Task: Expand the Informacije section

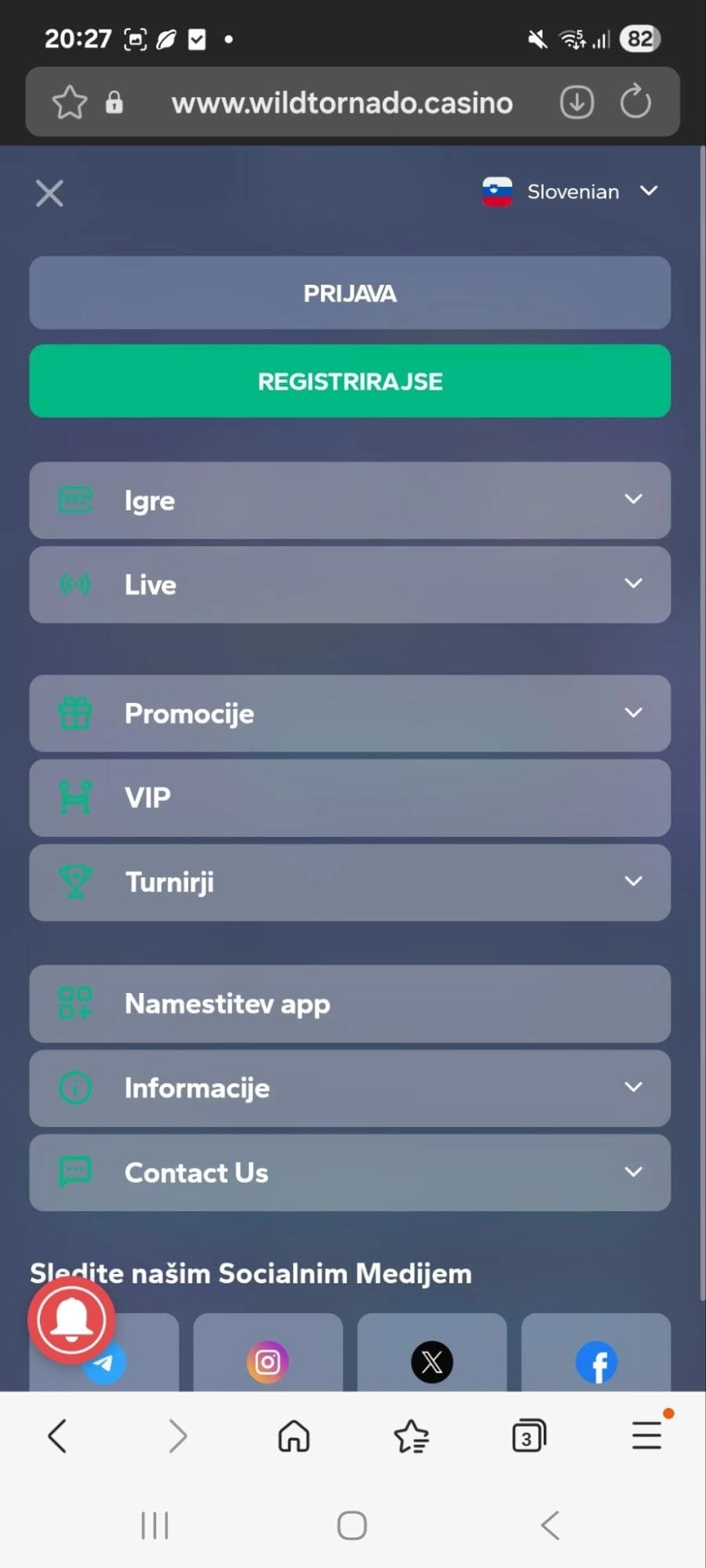Action: click(350, 1089)
